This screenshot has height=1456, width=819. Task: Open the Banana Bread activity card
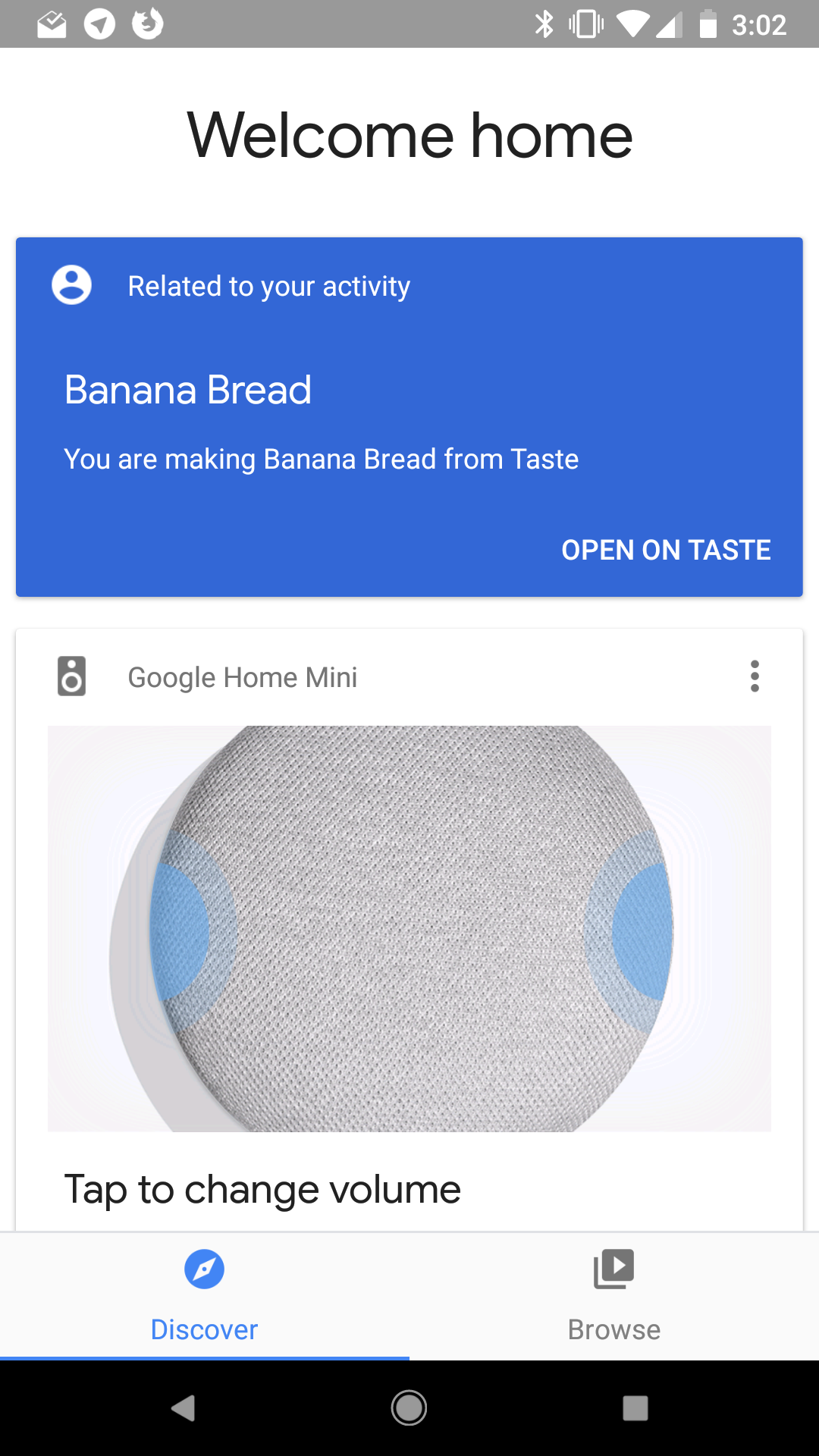coord(409,417)
